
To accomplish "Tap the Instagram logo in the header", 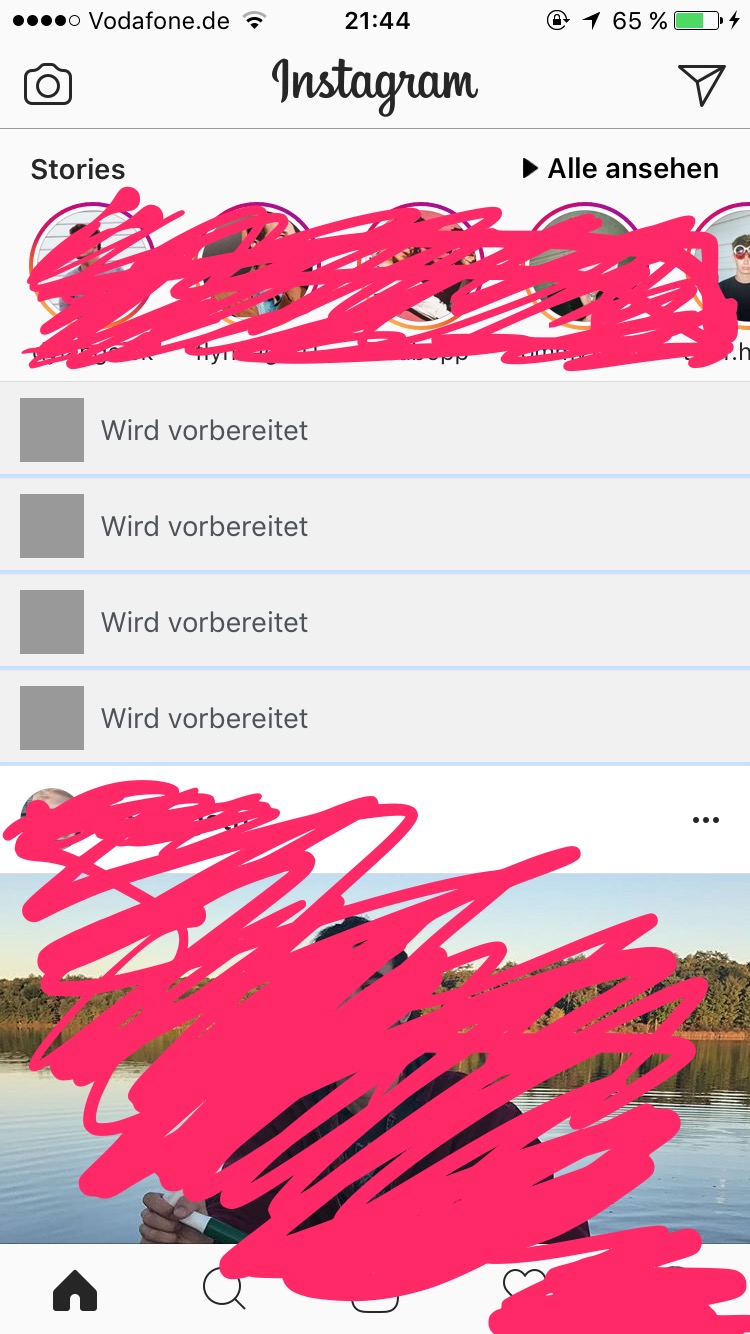I will coord(375,84).
